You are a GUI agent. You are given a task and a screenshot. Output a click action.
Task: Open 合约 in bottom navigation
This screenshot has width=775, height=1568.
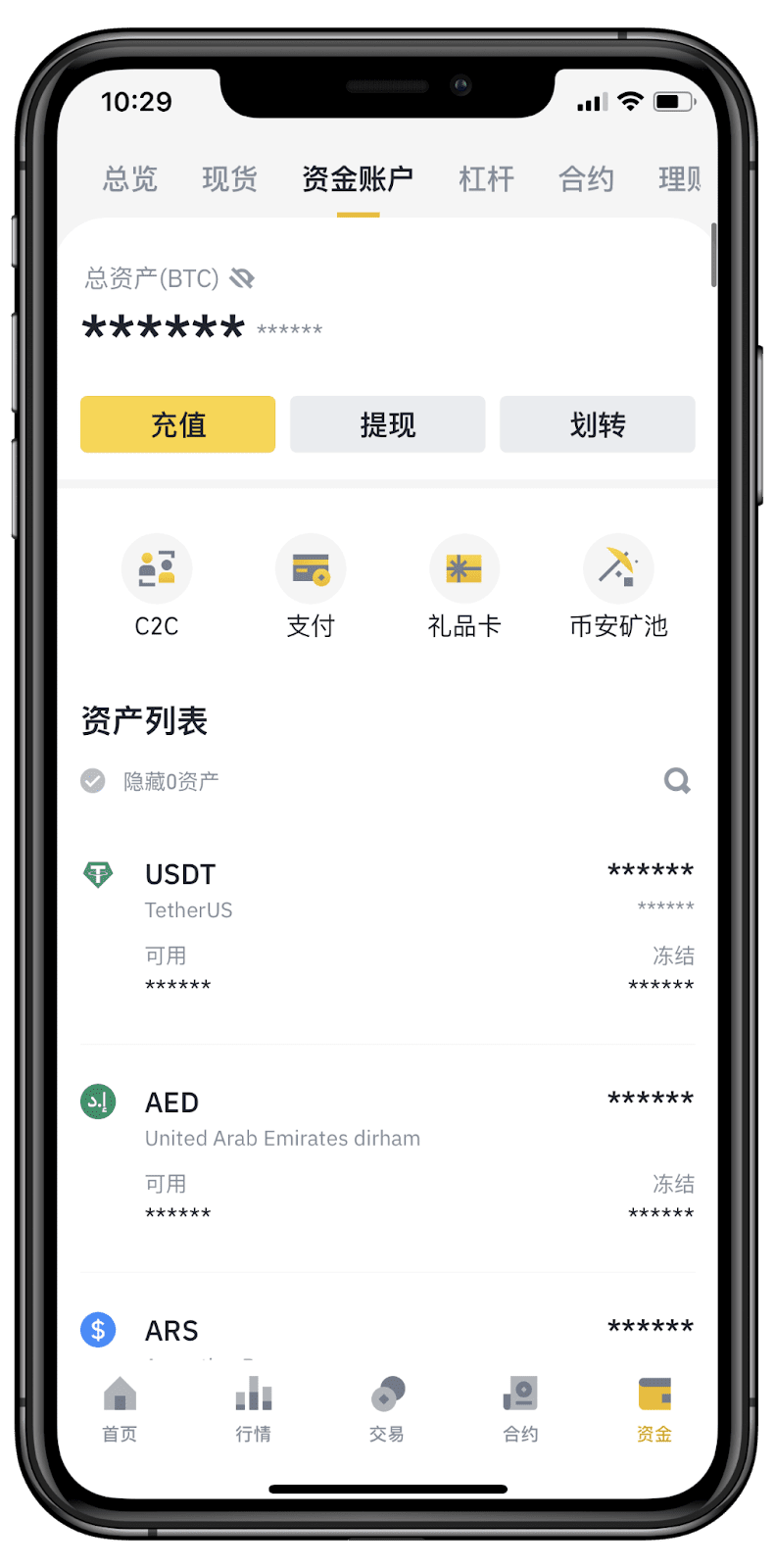coord(520,1408)
